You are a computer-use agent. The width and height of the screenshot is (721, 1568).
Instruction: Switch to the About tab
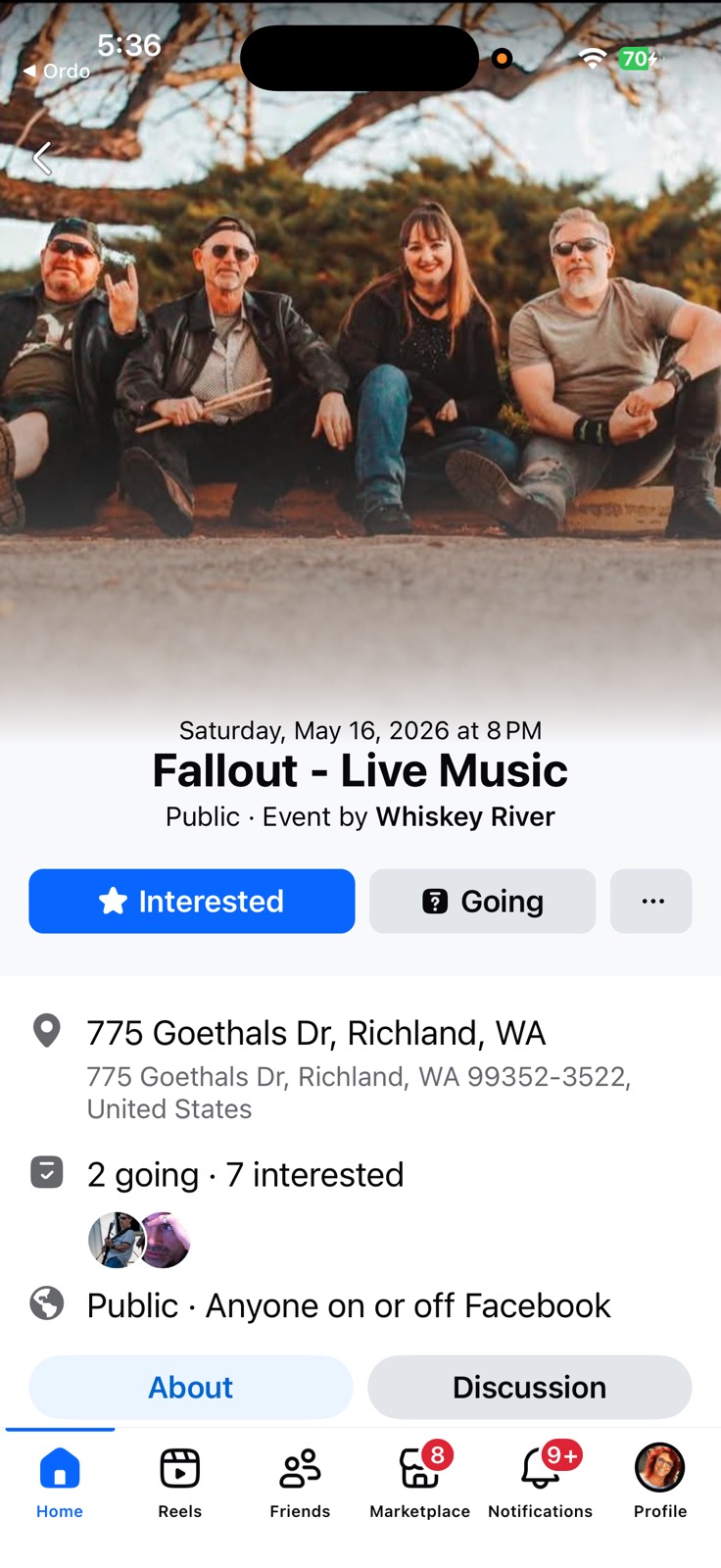pyautogui.click(x=190, y=1387)
